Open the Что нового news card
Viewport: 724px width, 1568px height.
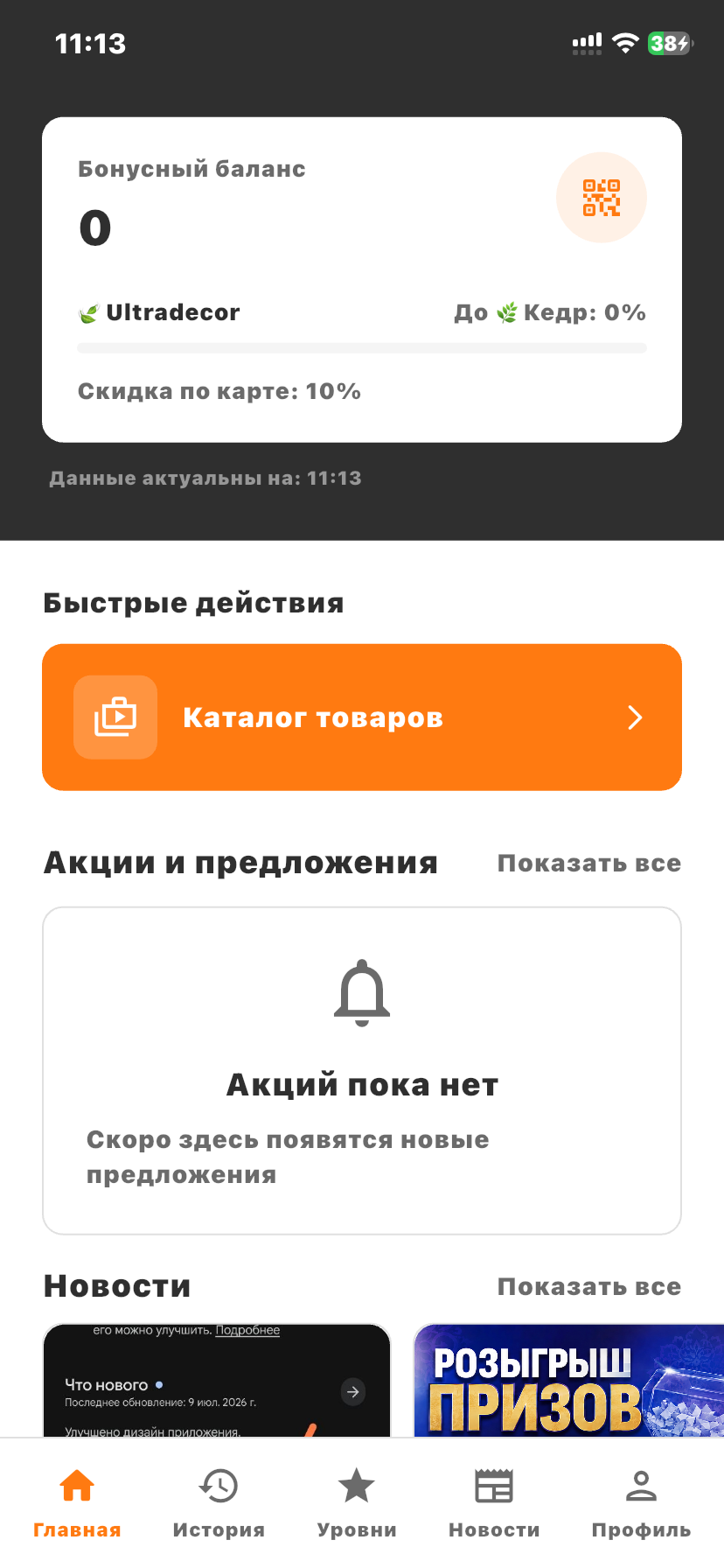point(217,1380)
